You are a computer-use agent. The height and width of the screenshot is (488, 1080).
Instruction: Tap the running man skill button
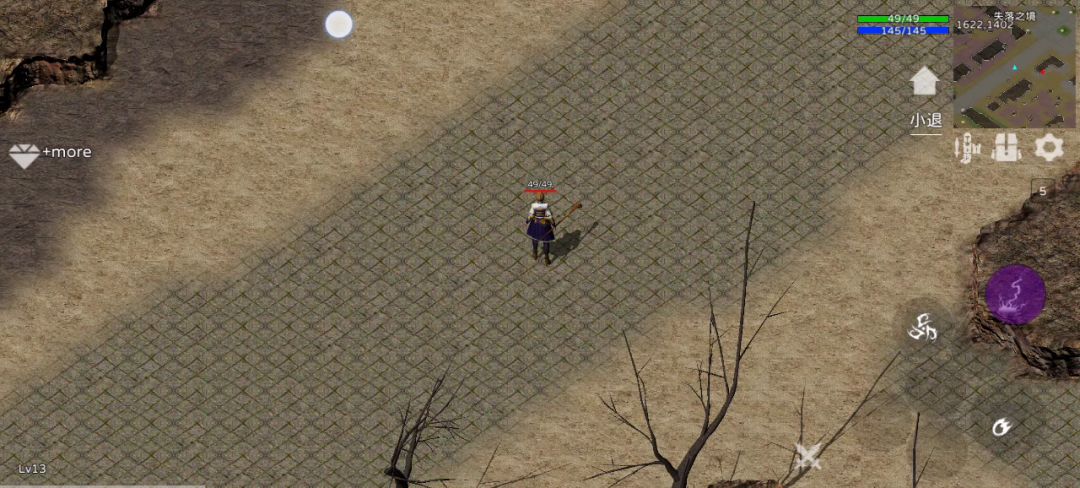tap(921, 327)
